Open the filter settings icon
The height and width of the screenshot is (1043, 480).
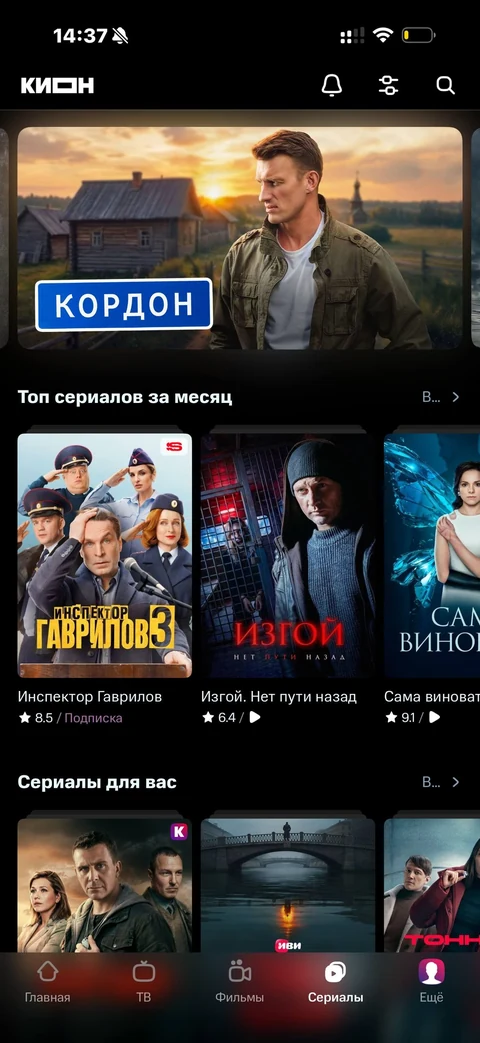pyautogui.click(x=388, y=85)
